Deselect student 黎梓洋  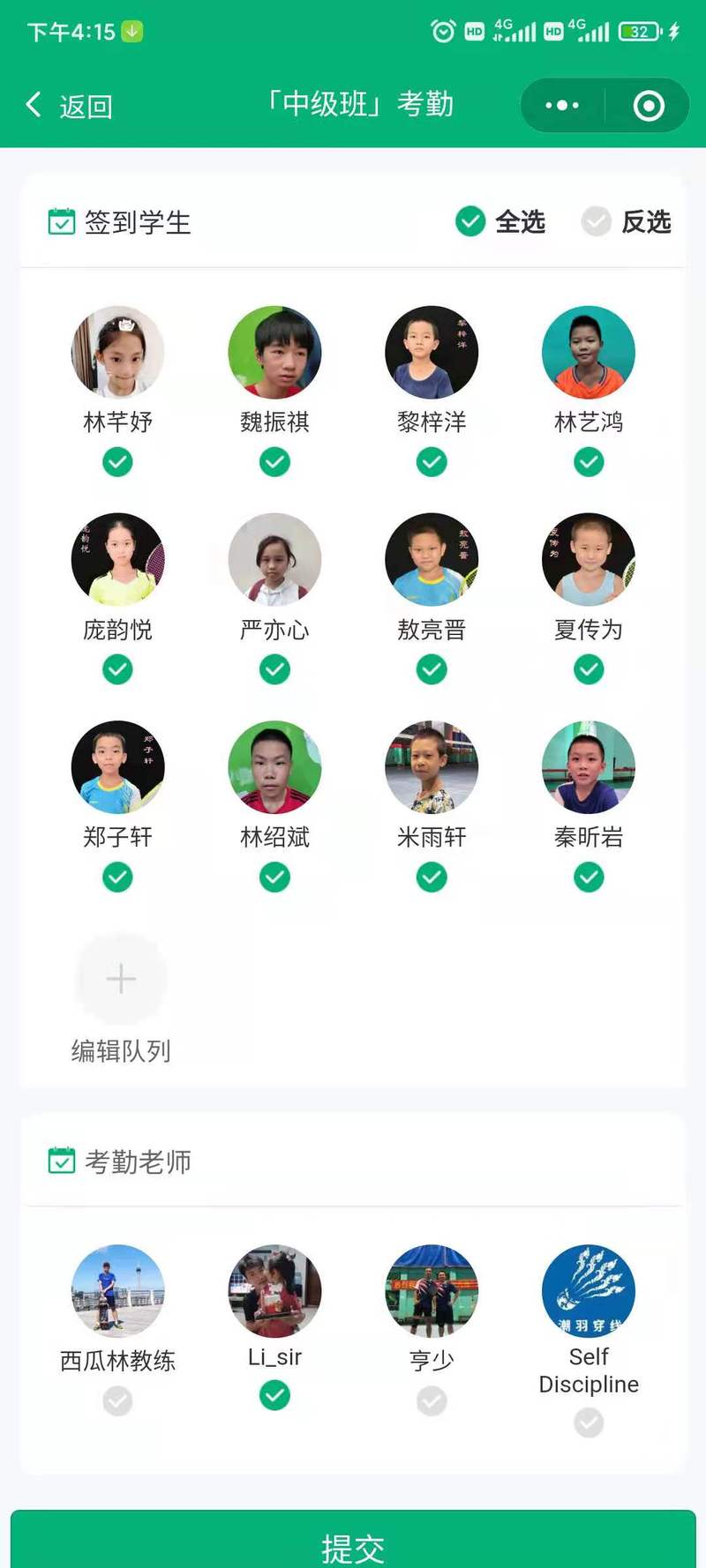tap(432, 461)
